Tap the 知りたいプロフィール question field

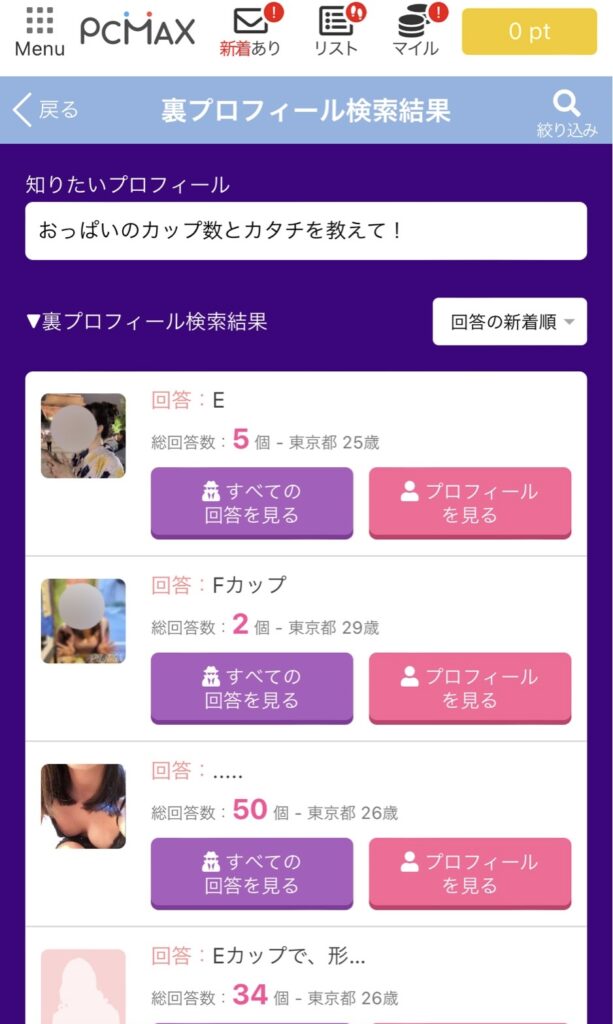coord(306,231)
